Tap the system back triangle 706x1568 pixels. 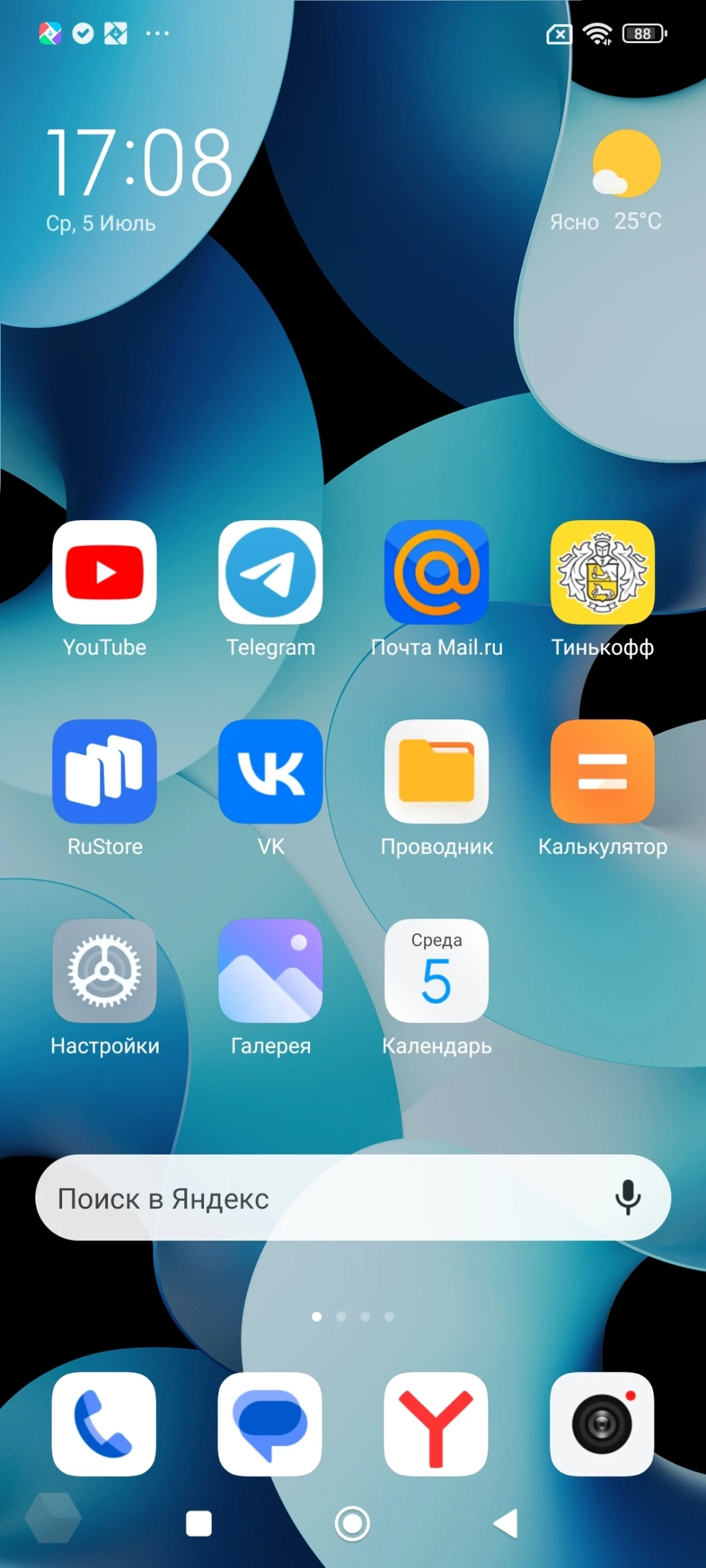coord(506,1524)
